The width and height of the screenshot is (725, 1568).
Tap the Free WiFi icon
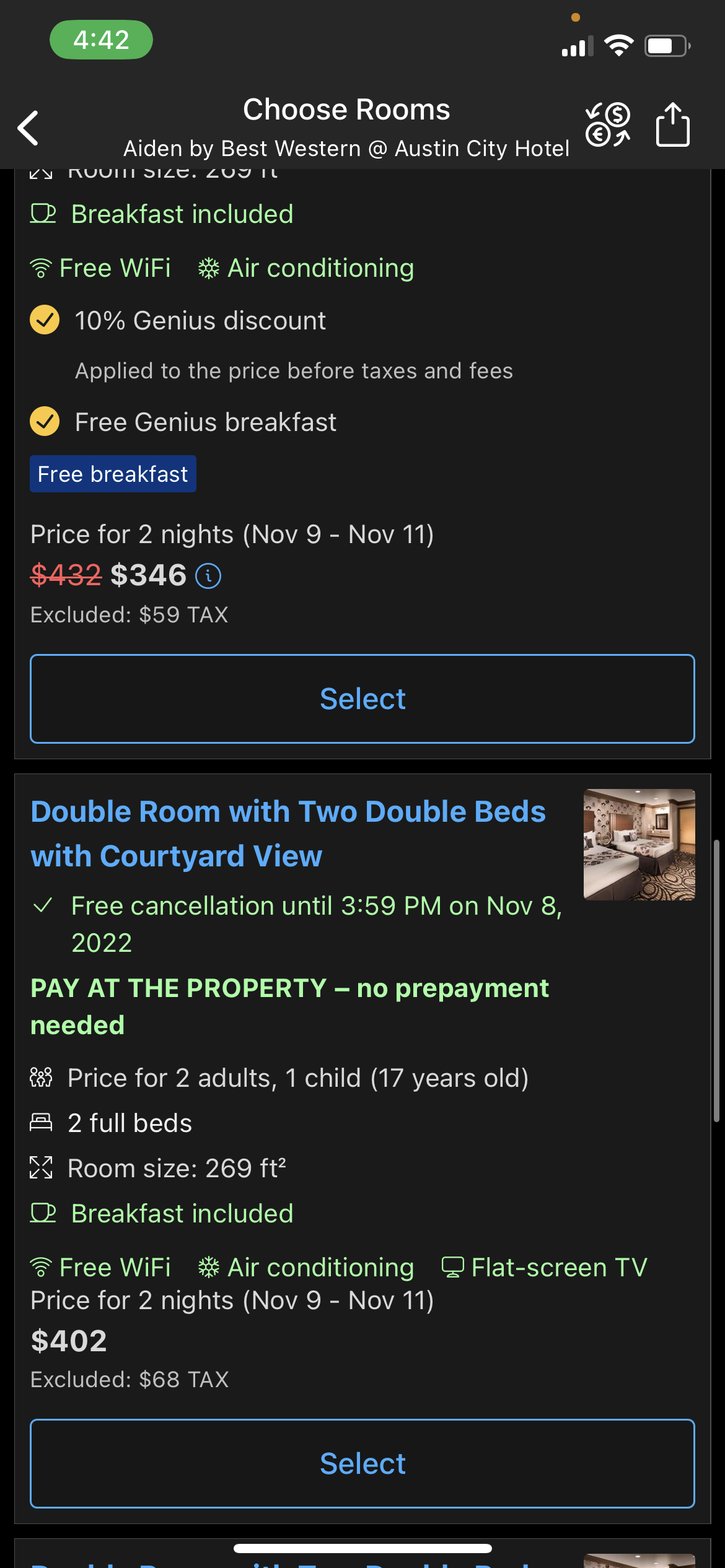pos(39,268)
